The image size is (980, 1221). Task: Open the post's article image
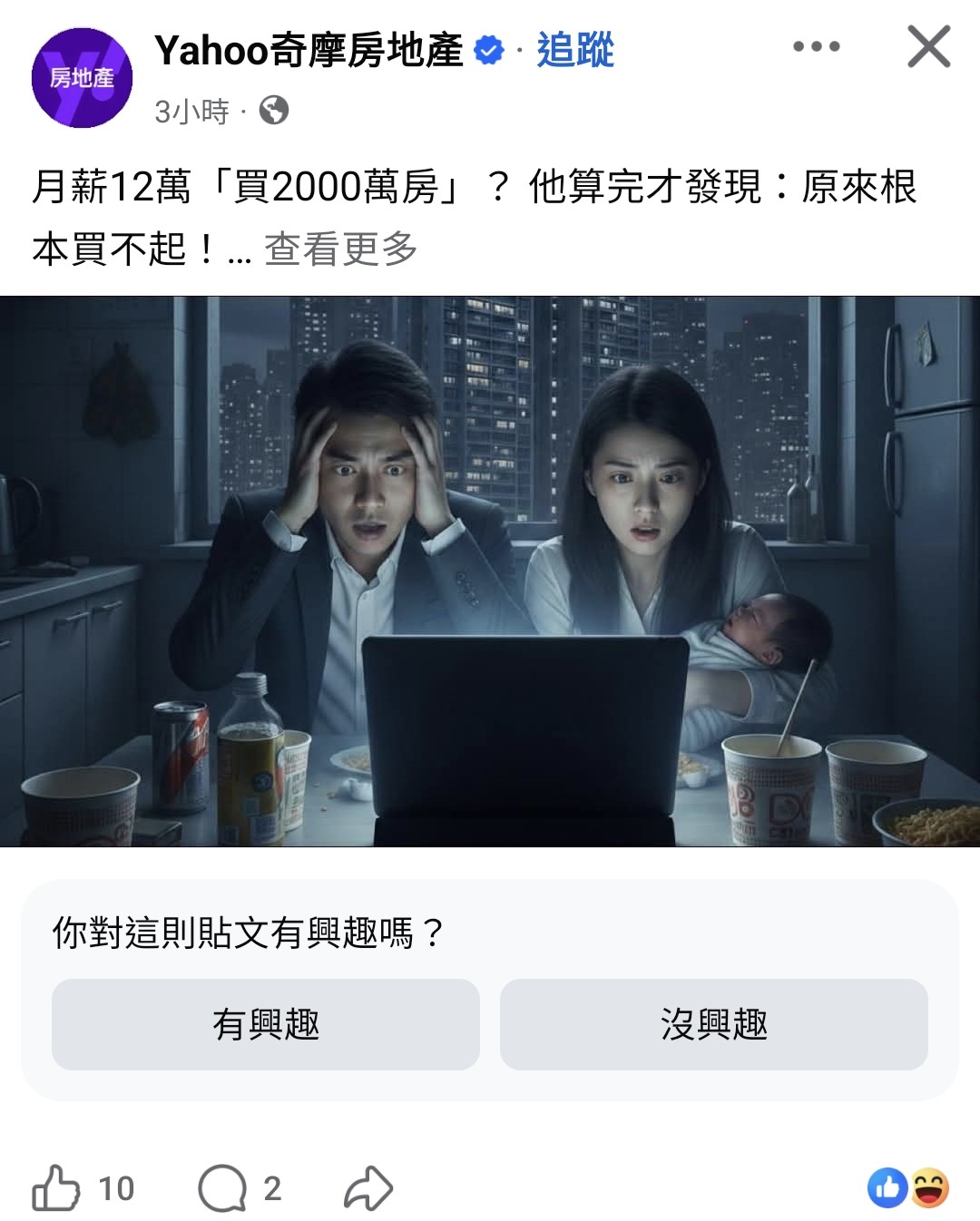click(490, 571)
